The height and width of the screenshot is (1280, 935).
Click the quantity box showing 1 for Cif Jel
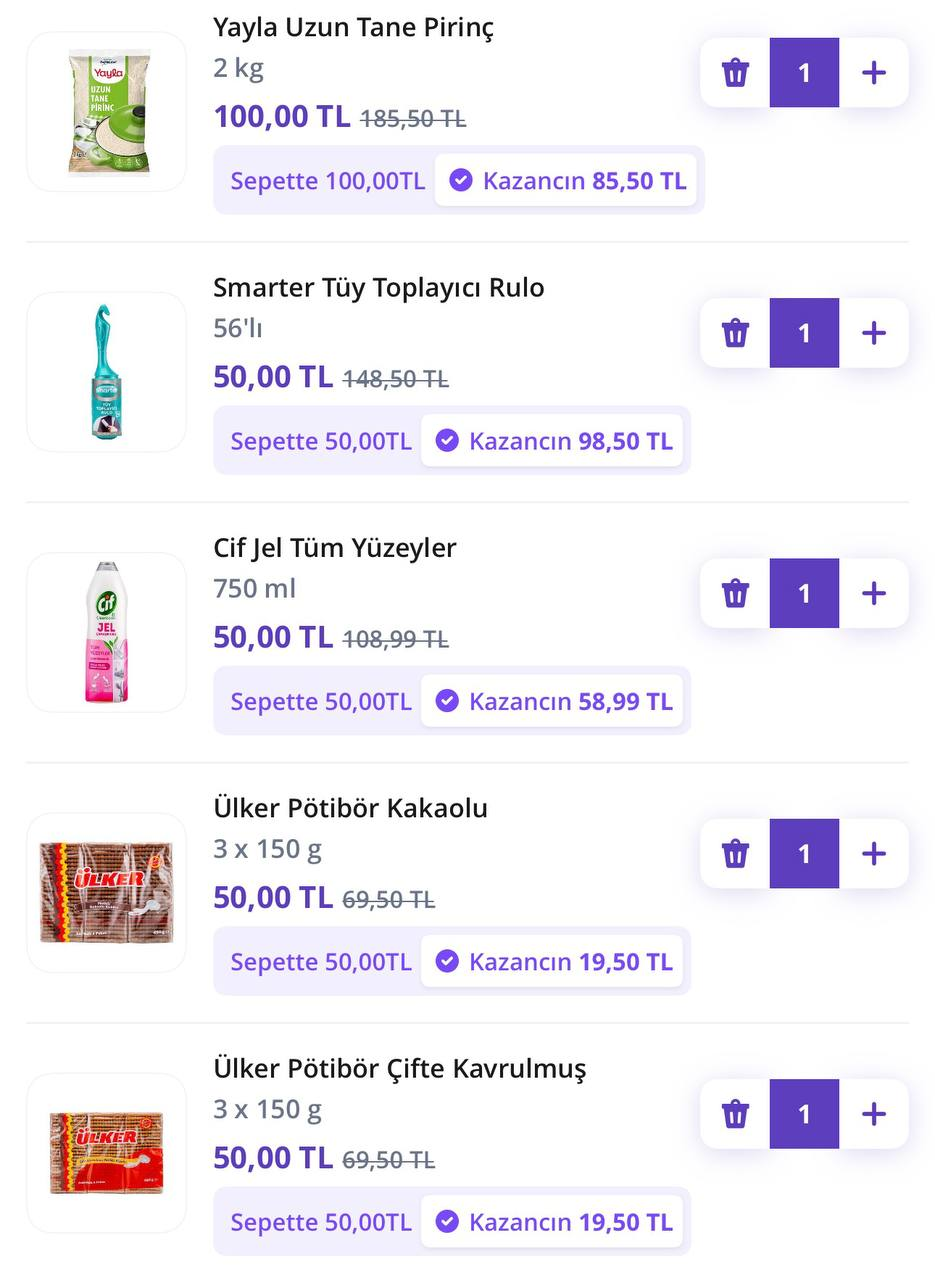[x=804, y=592]
